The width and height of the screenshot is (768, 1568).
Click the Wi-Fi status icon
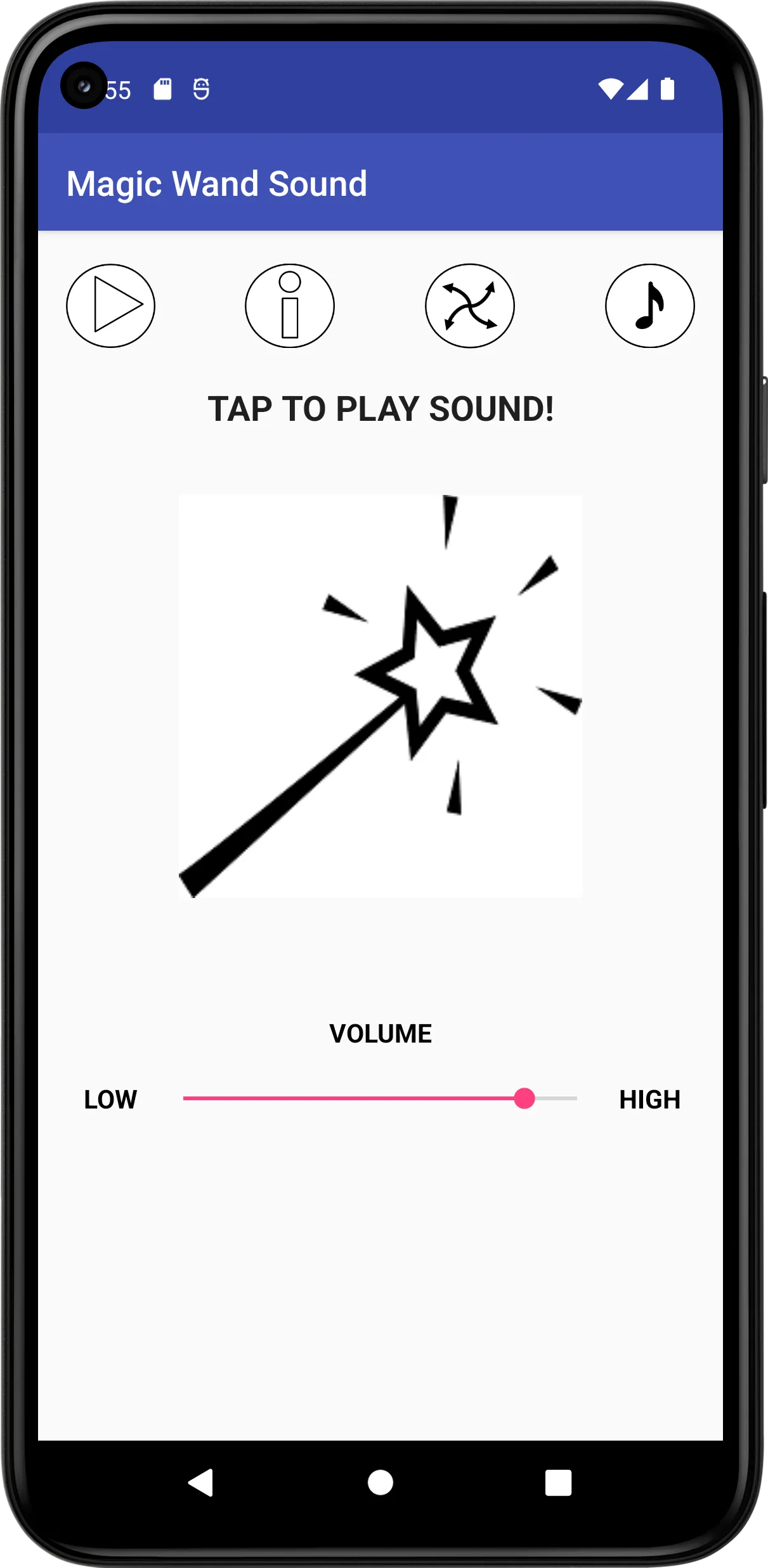611,91
